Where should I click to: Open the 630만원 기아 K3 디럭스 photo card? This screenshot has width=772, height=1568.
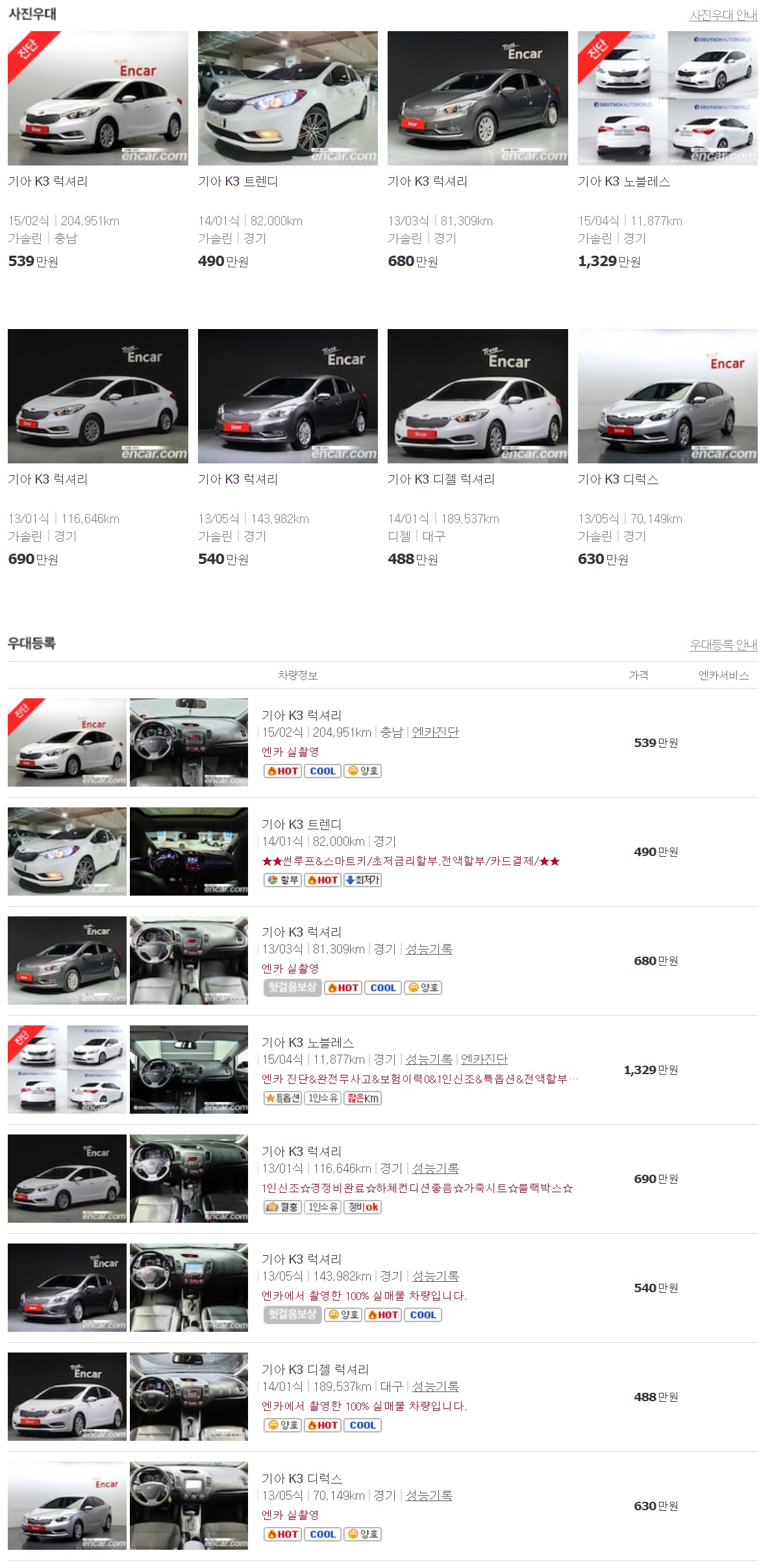coord(667,448)
